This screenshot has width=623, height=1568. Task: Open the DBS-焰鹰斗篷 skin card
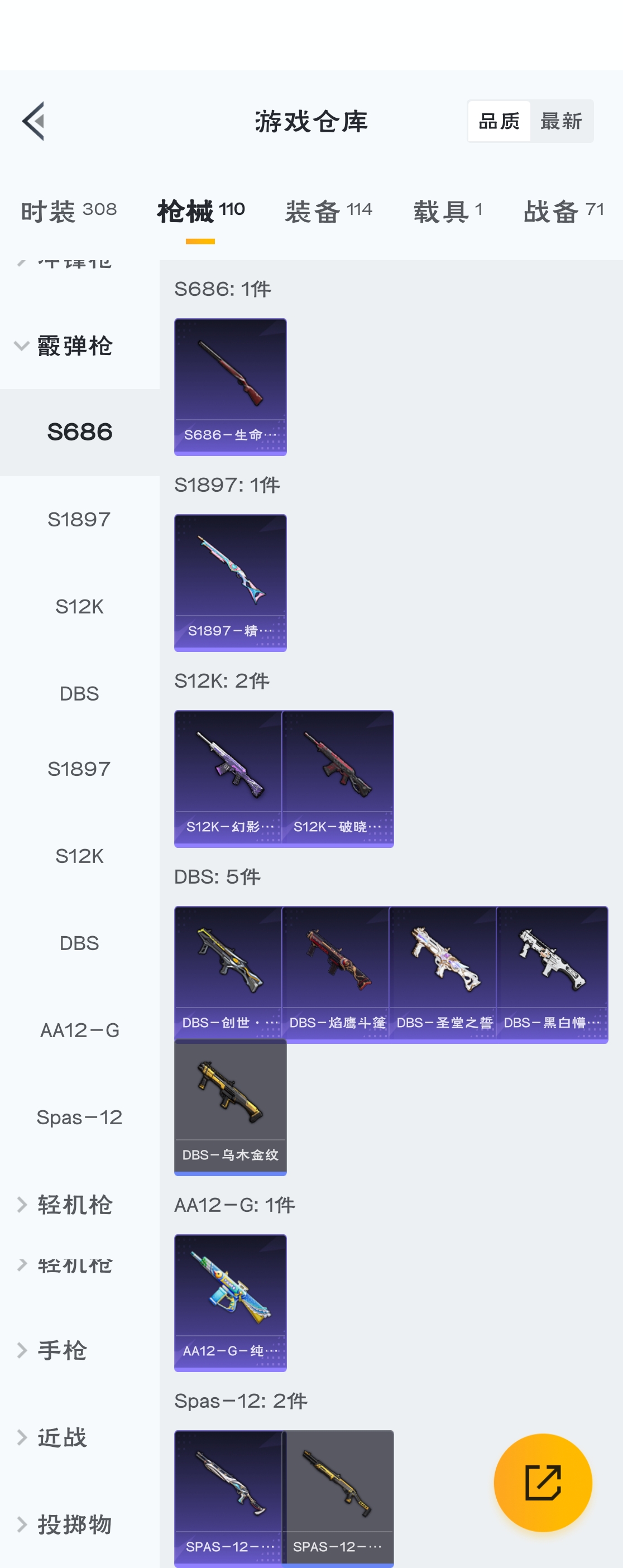click(336, 974)
